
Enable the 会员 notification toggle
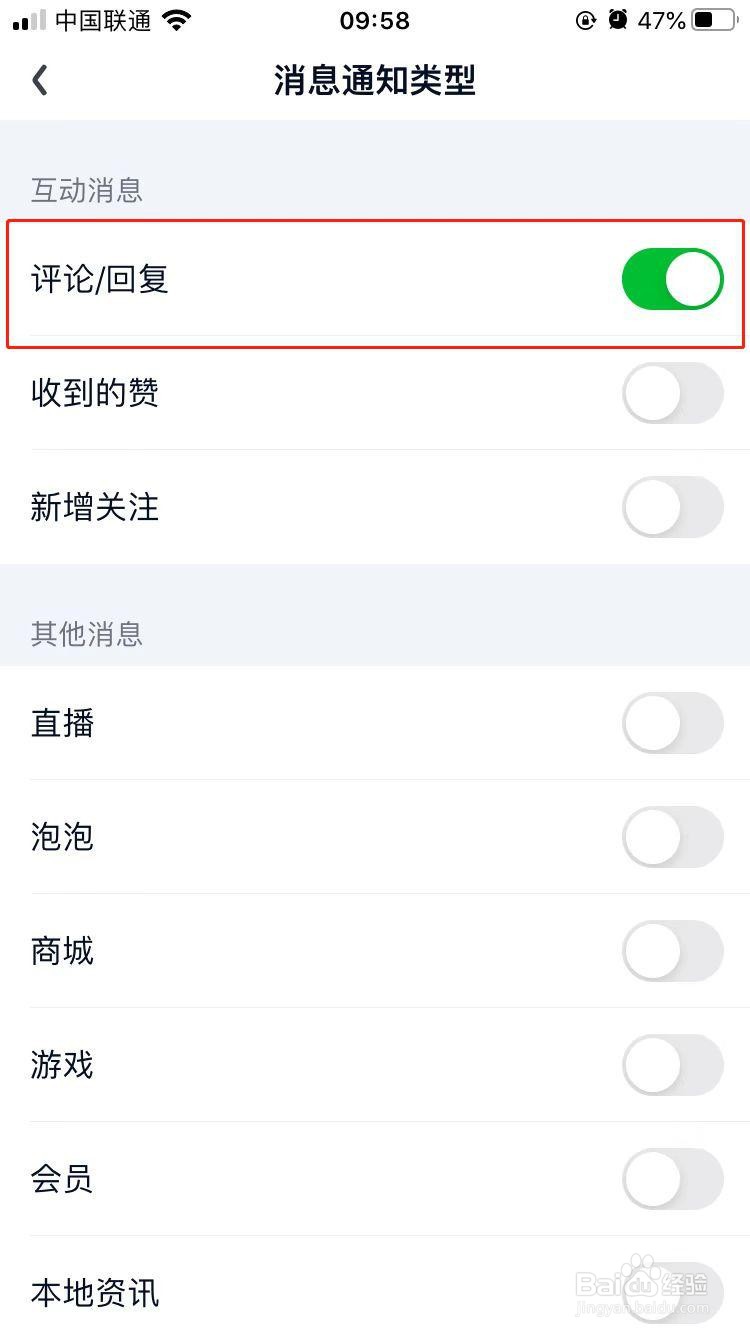click(672, 1179)
